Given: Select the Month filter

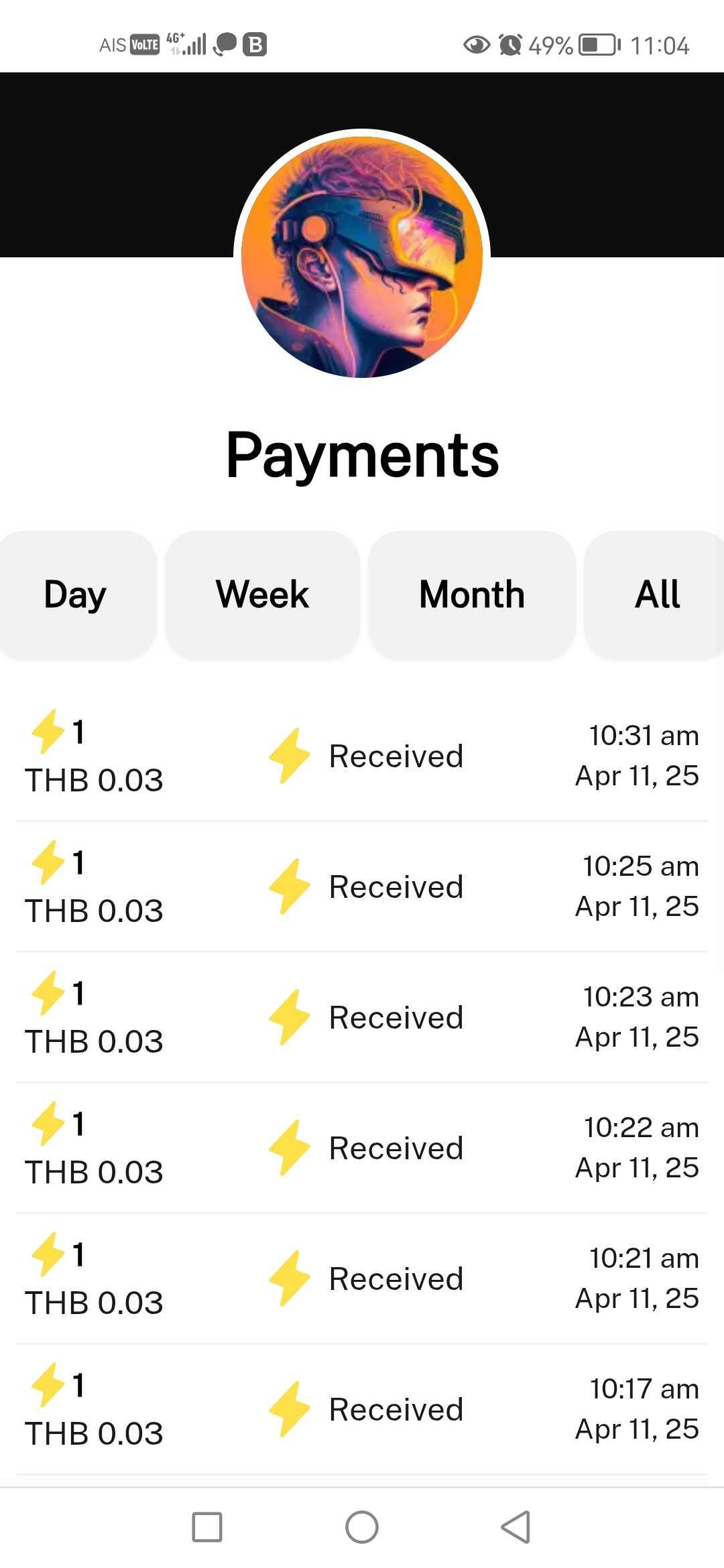Looking at the screenshot, I should coord(472,594).
